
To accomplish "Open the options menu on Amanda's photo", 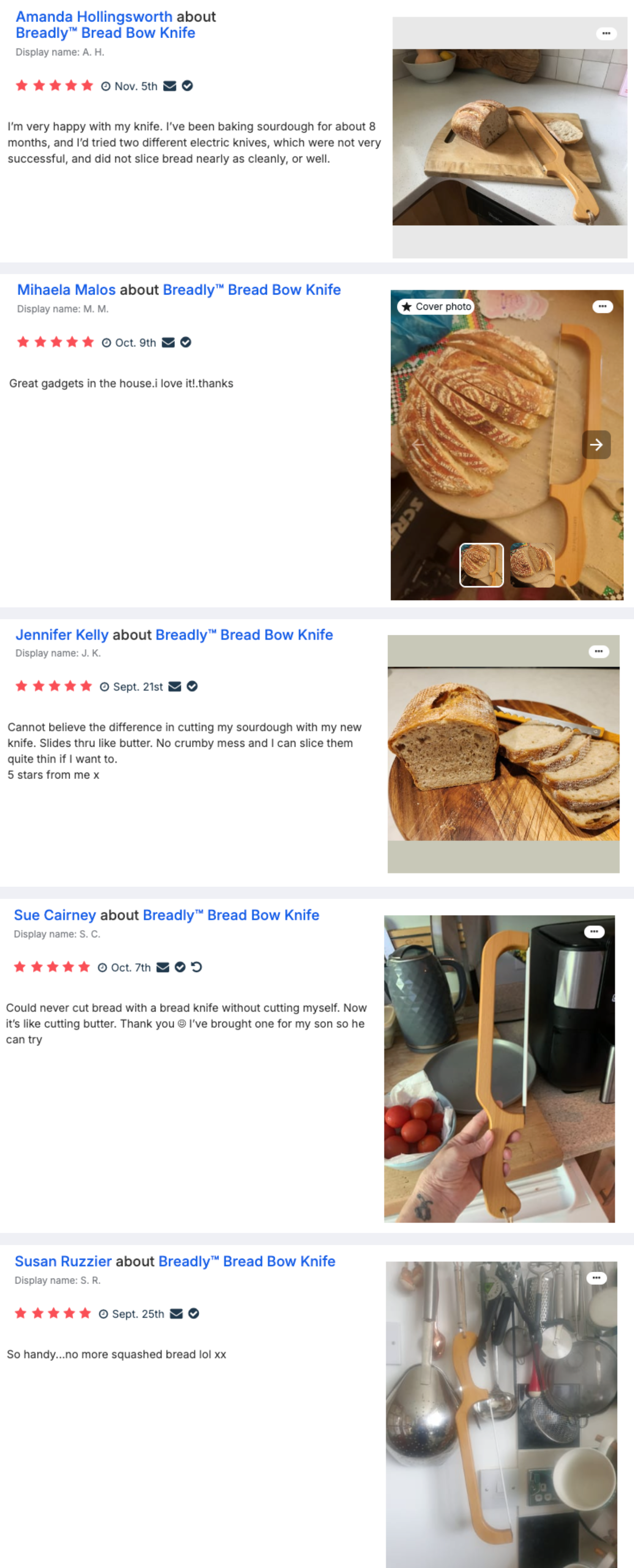I will (605, 33).
